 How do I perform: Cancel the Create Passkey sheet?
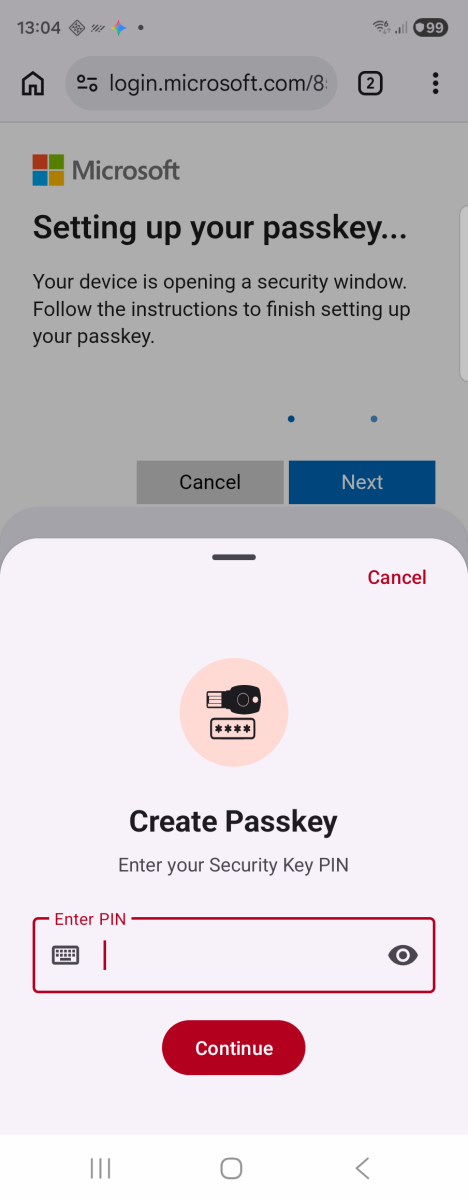397,577
